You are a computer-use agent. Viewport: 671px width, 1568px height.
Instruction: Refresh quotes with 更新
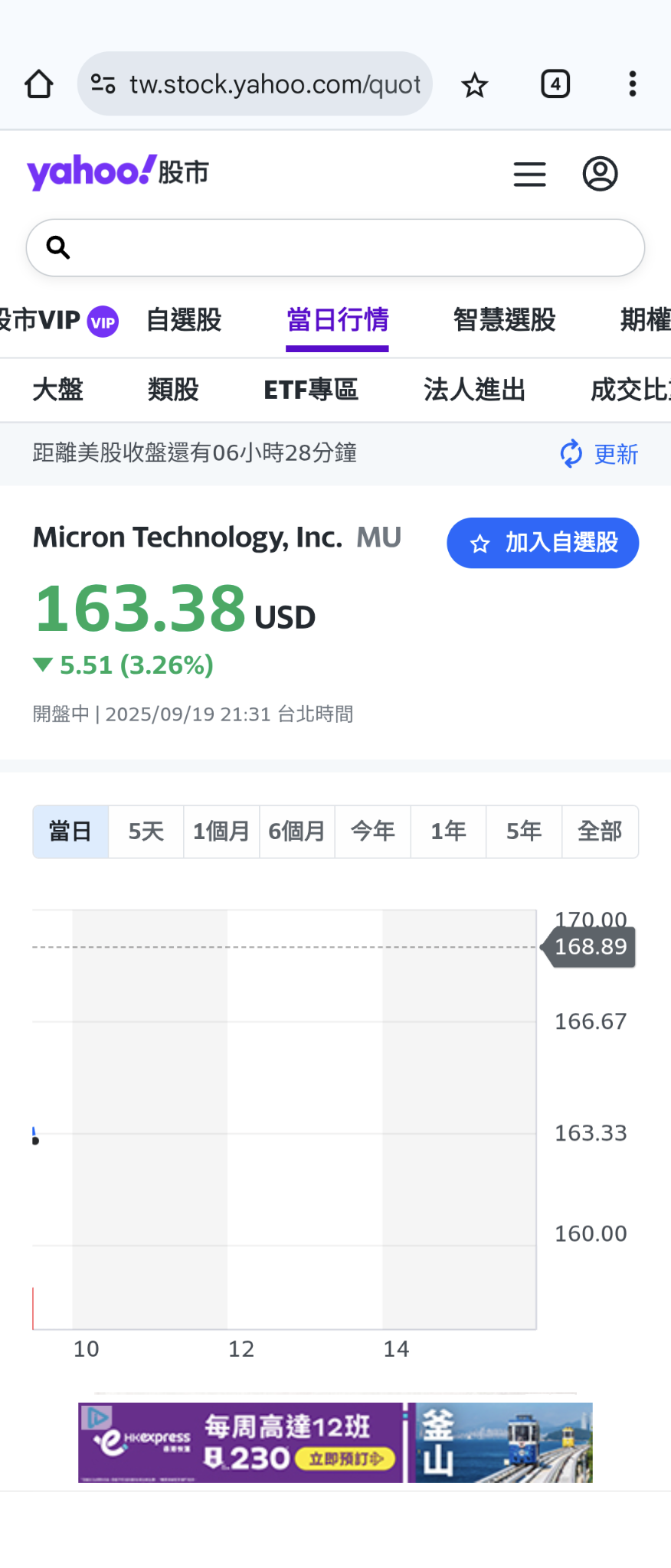click(x=600, y=454)
